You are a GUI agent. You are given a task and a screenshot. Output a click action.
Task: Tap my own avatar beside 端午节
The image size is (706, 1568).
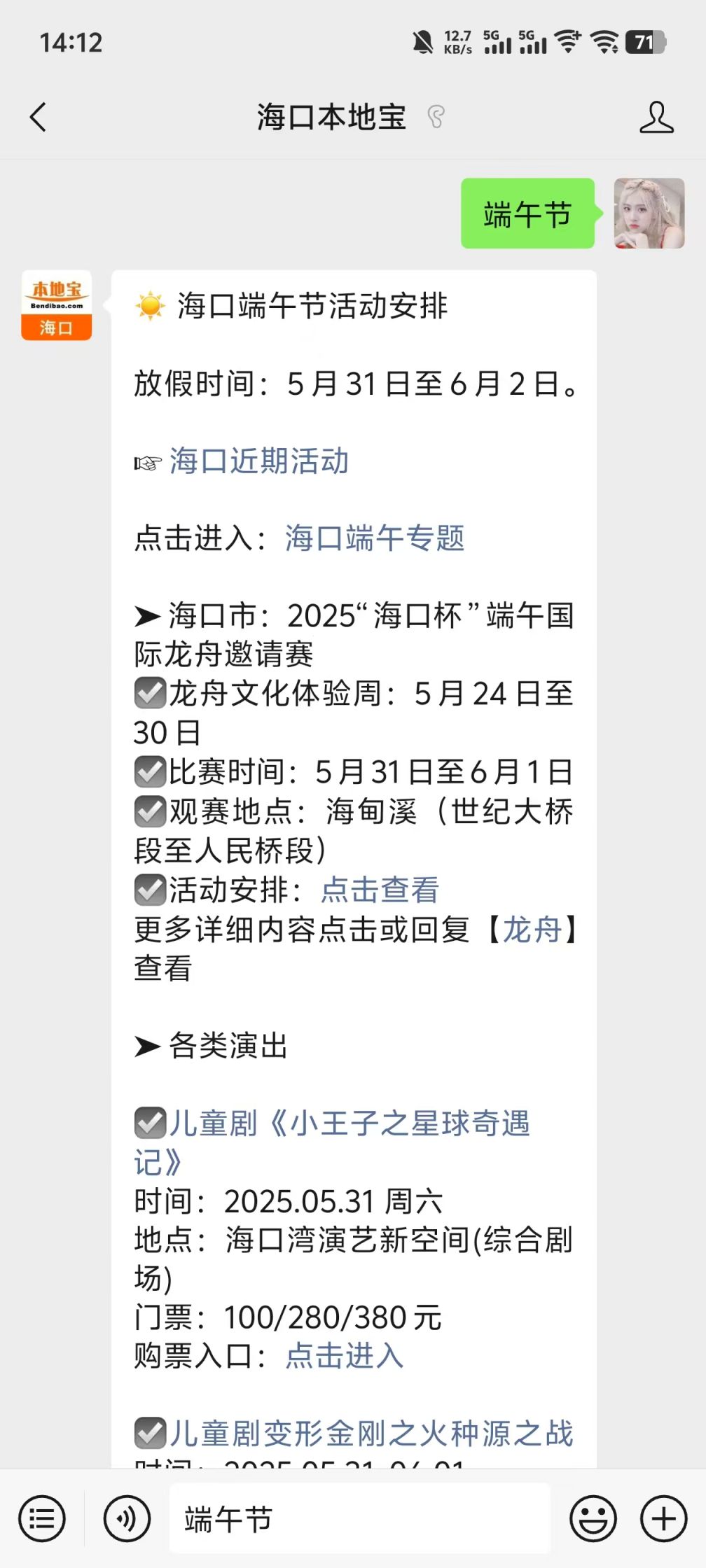pyautogui.click(x=649, y=213)
